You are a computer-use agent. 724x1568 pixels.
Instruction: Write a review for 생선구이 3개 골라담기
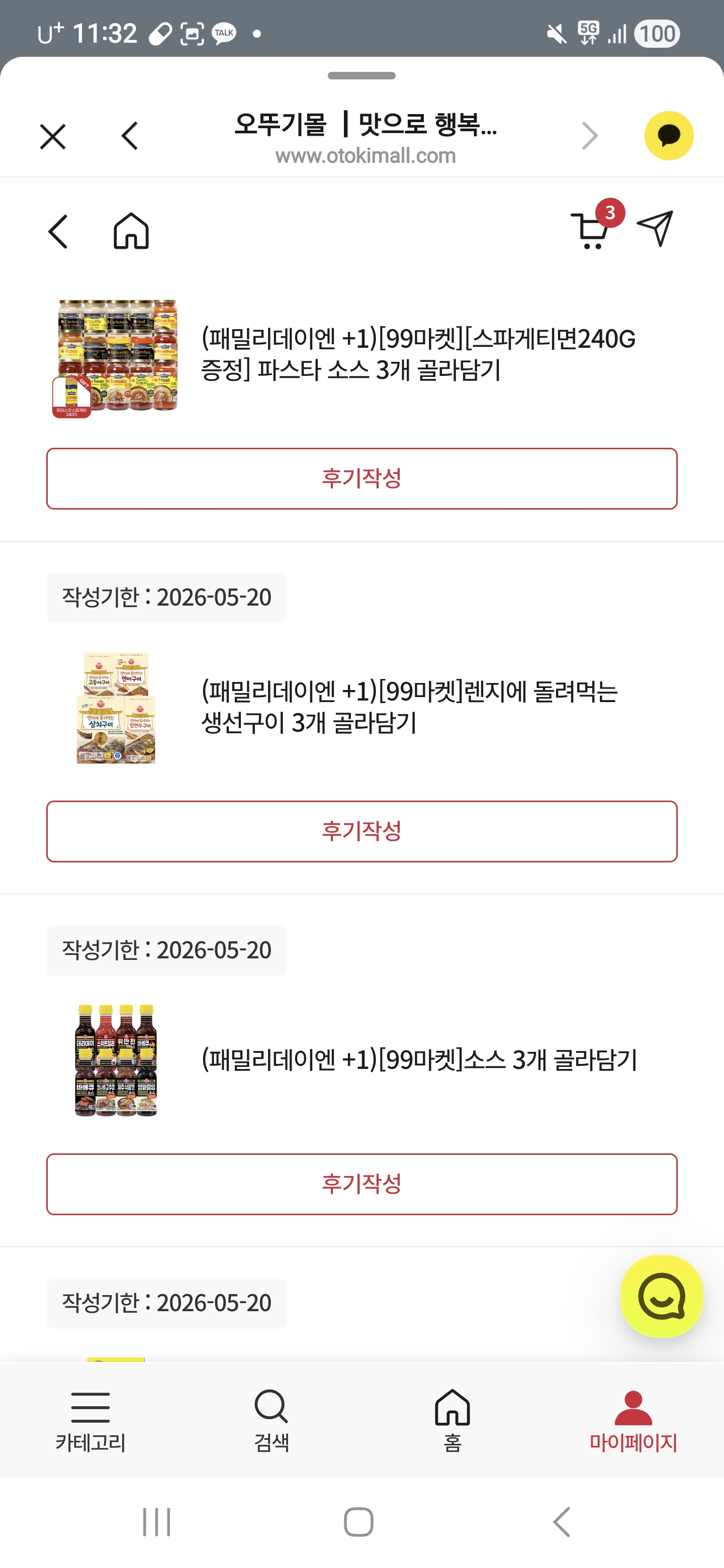pos(361,831)
